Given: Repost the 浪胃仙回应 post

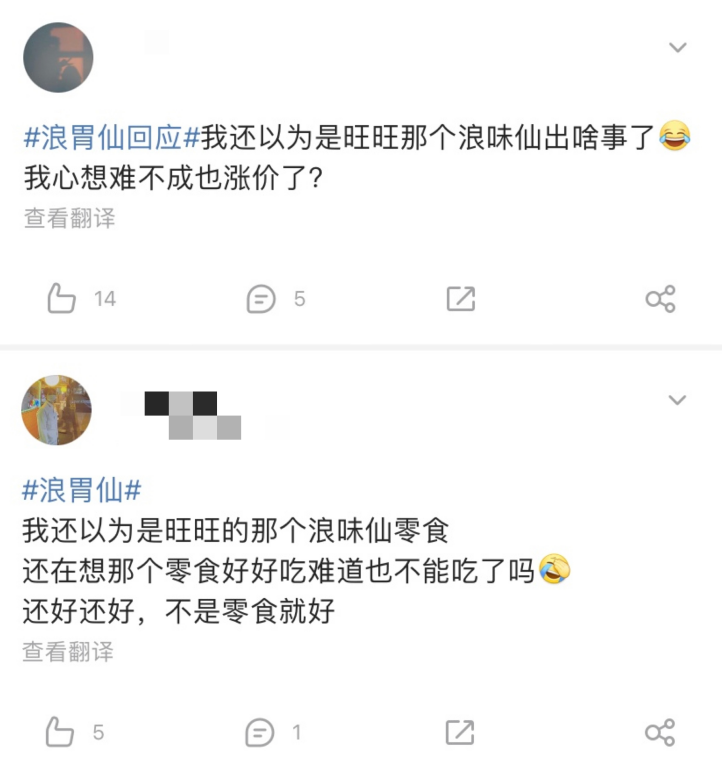Looking at the screenshot, I should (x=460, y=298).
